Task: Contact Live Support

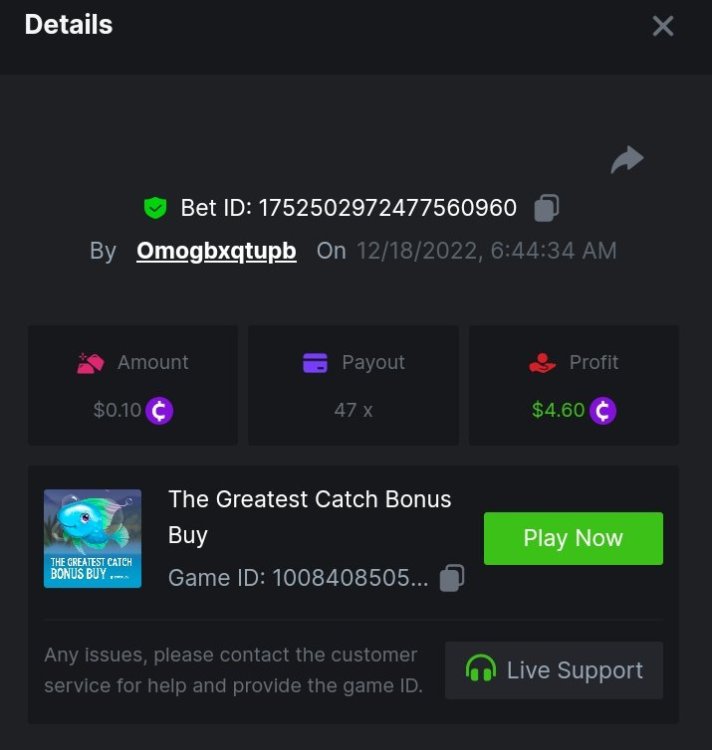Action: click(554, 670)
